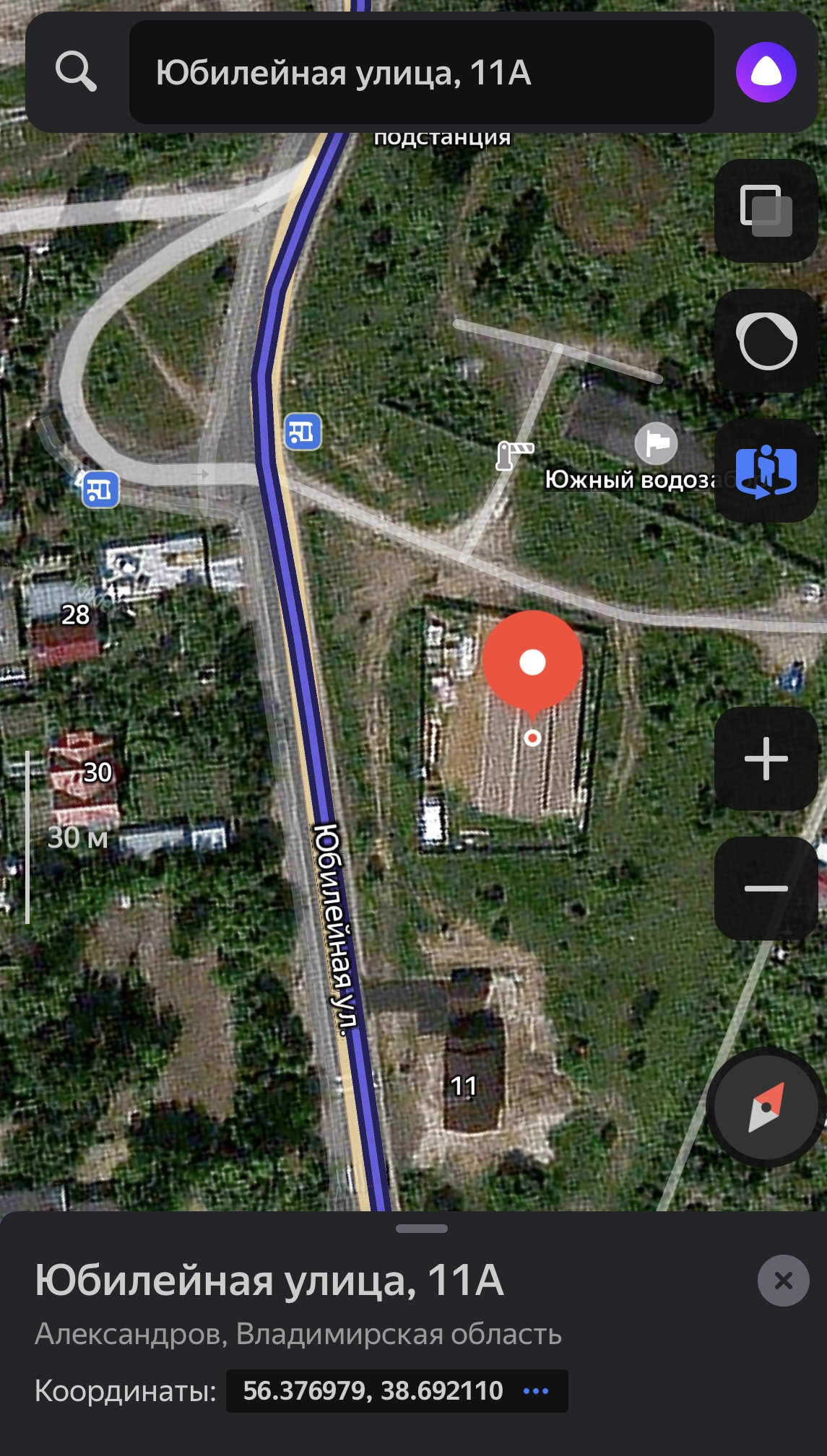This screenshot has width=827, height=1456.
Task: Open the map layers button
Action: tap(766, 211)
